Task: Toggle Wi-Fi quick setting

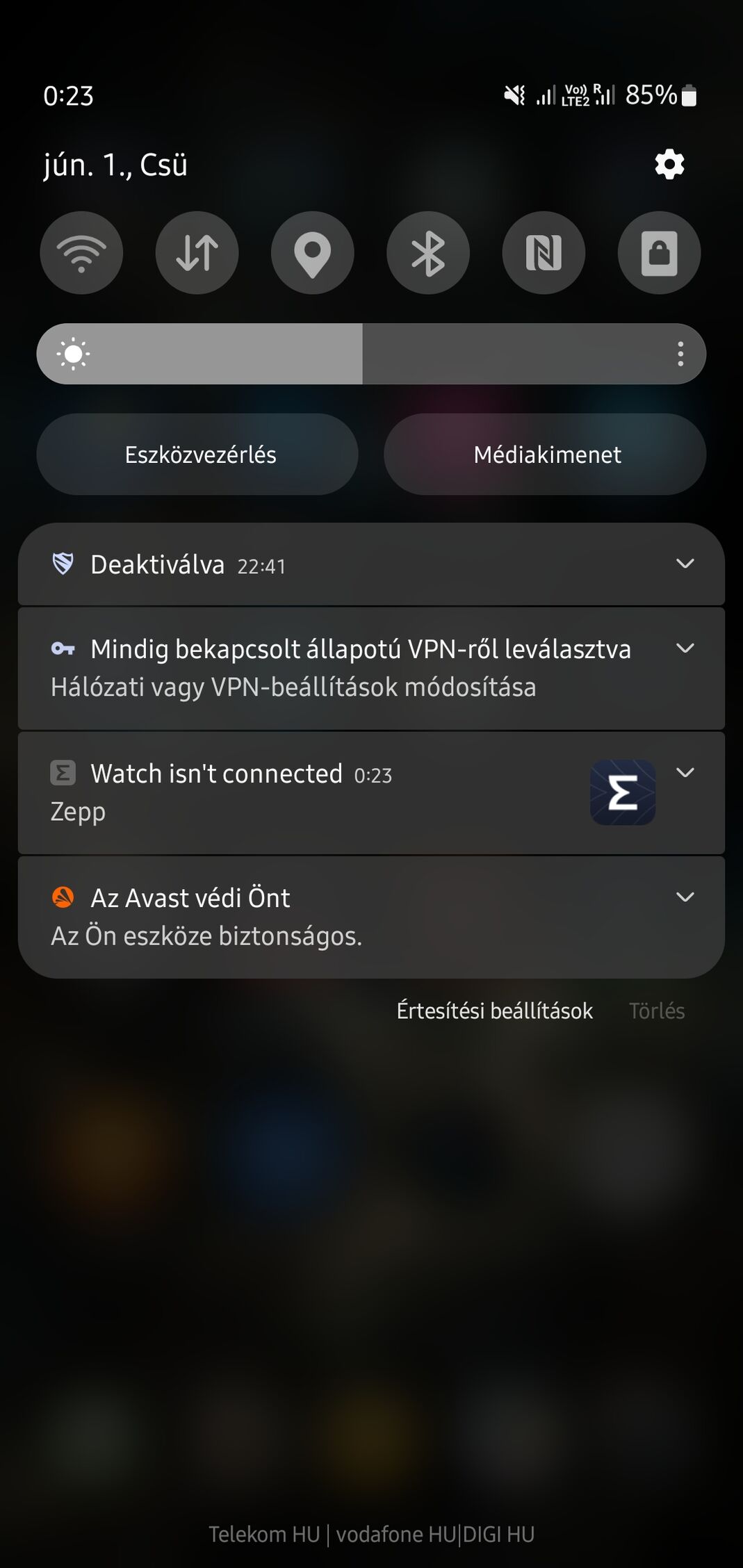Action: tap(81, 253)
